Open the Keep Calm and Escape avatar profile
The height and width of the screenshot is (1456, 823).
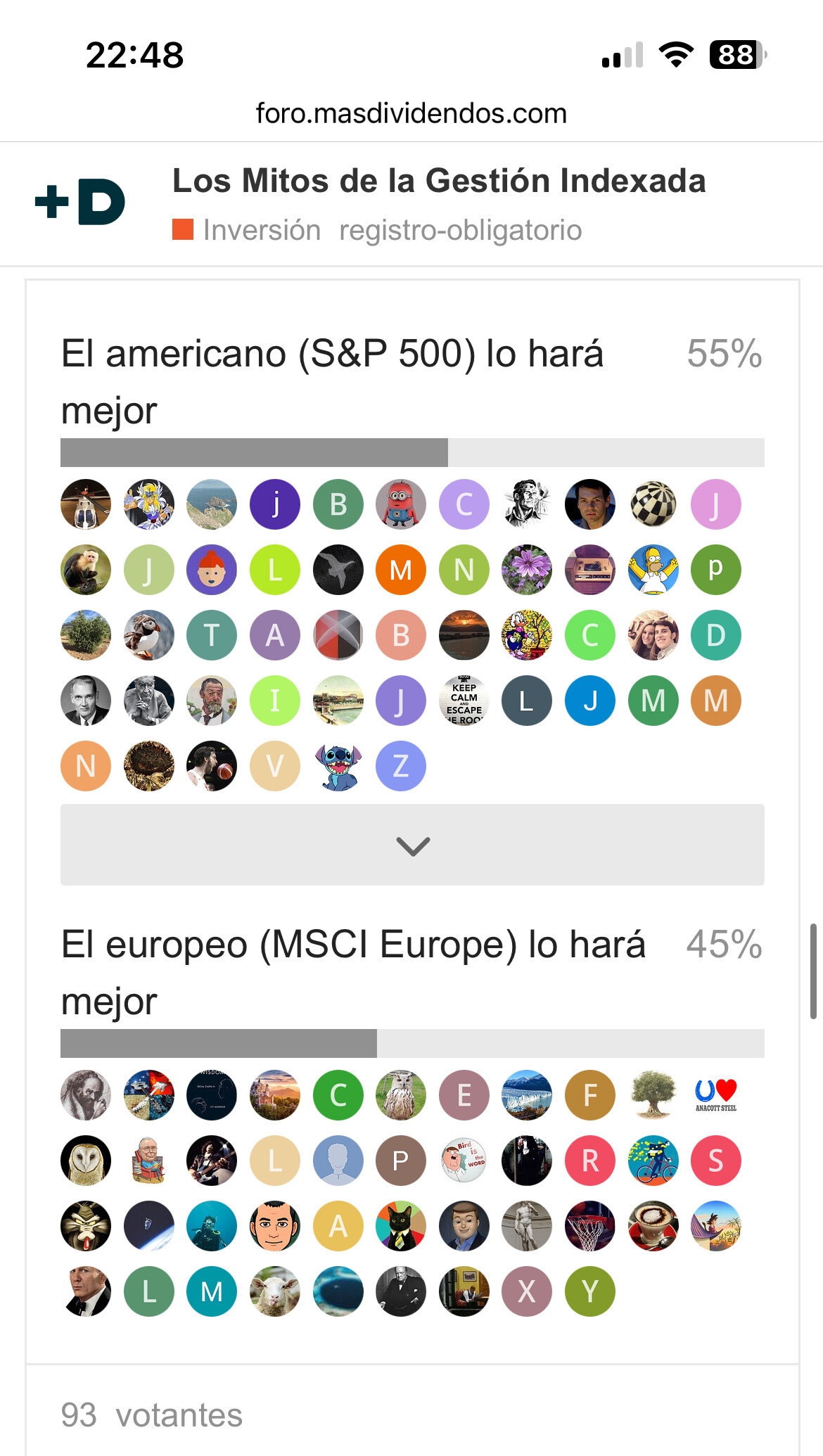[464, 701]
